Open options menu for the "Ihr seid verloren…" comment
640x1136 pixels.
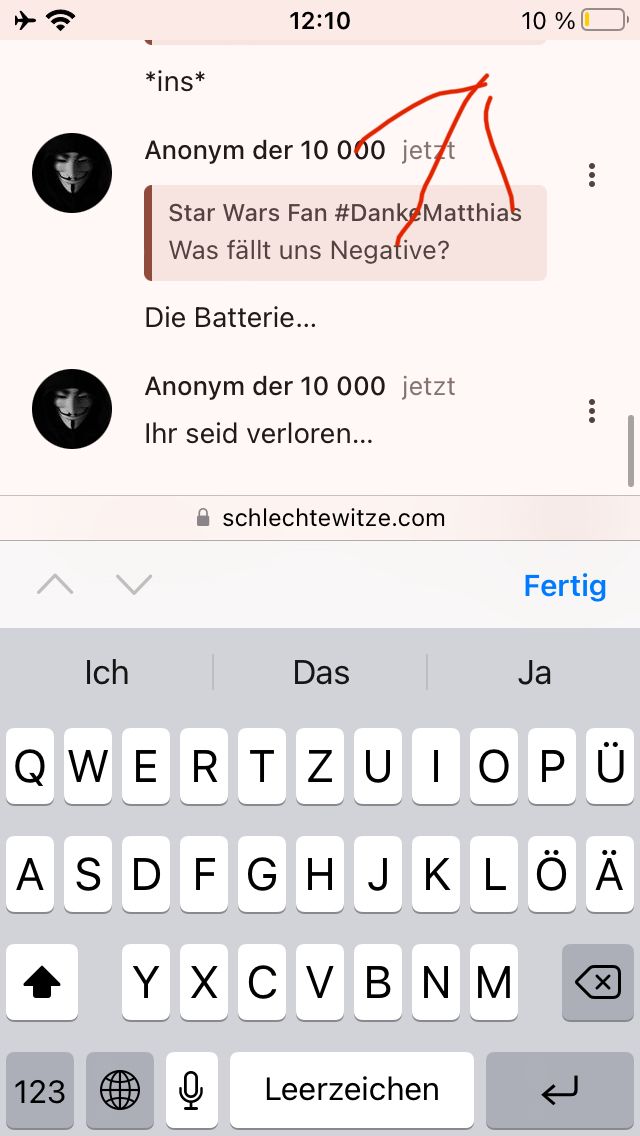click(592, 411)
